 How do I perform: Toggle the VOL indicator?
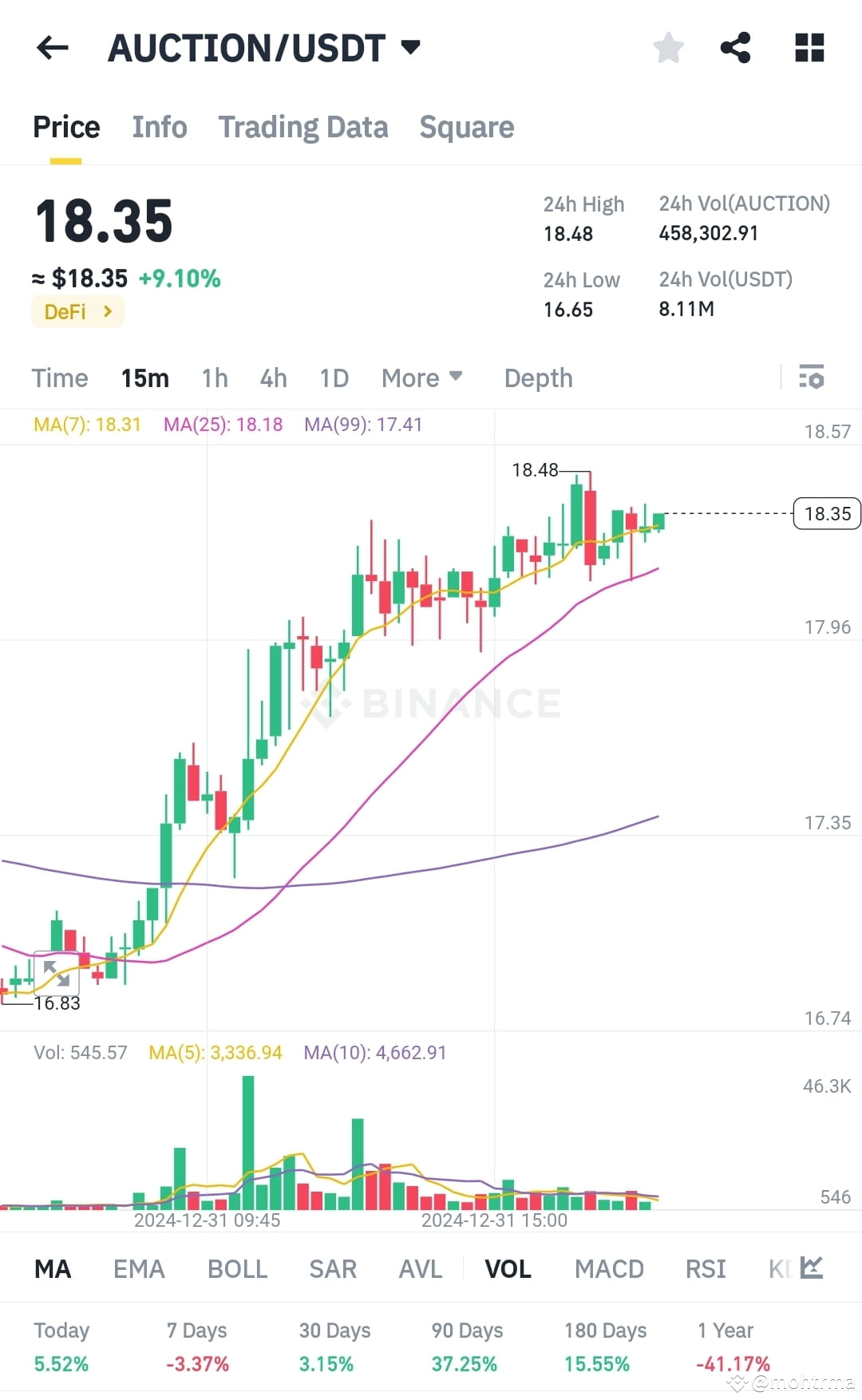508,1268
